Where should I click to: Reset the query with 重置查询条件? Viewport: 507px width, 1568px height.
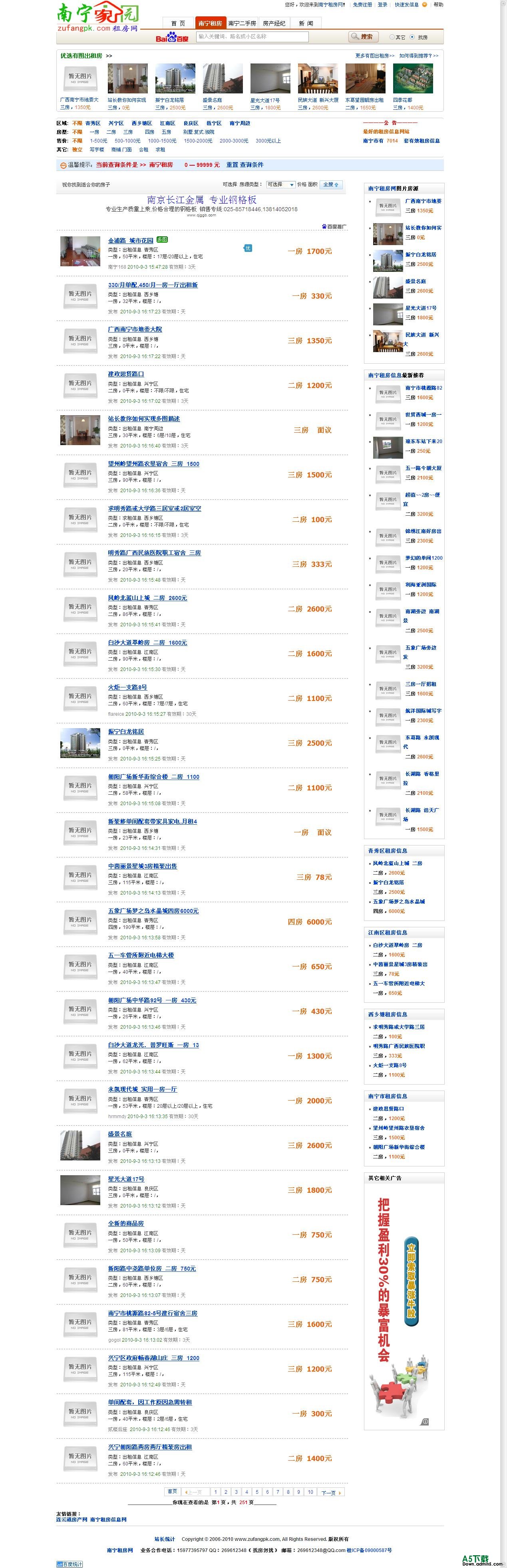point(245,164)
